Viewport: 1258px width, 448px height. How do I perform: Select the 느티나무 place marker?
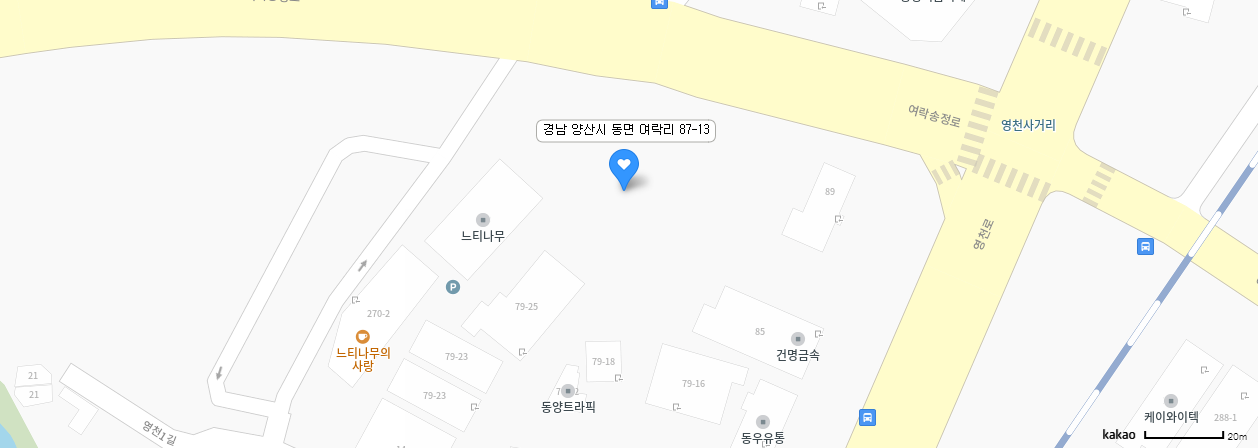(x=483, y=220)
